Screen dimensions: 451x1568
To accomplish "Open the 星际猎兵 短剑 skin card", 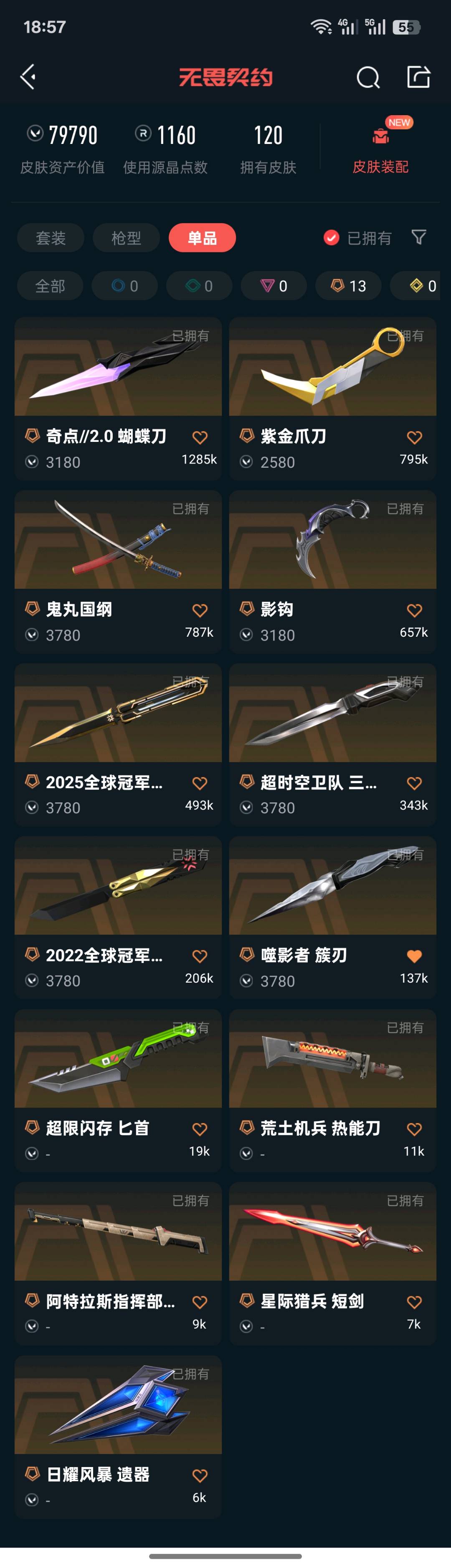I will 333,1263.
